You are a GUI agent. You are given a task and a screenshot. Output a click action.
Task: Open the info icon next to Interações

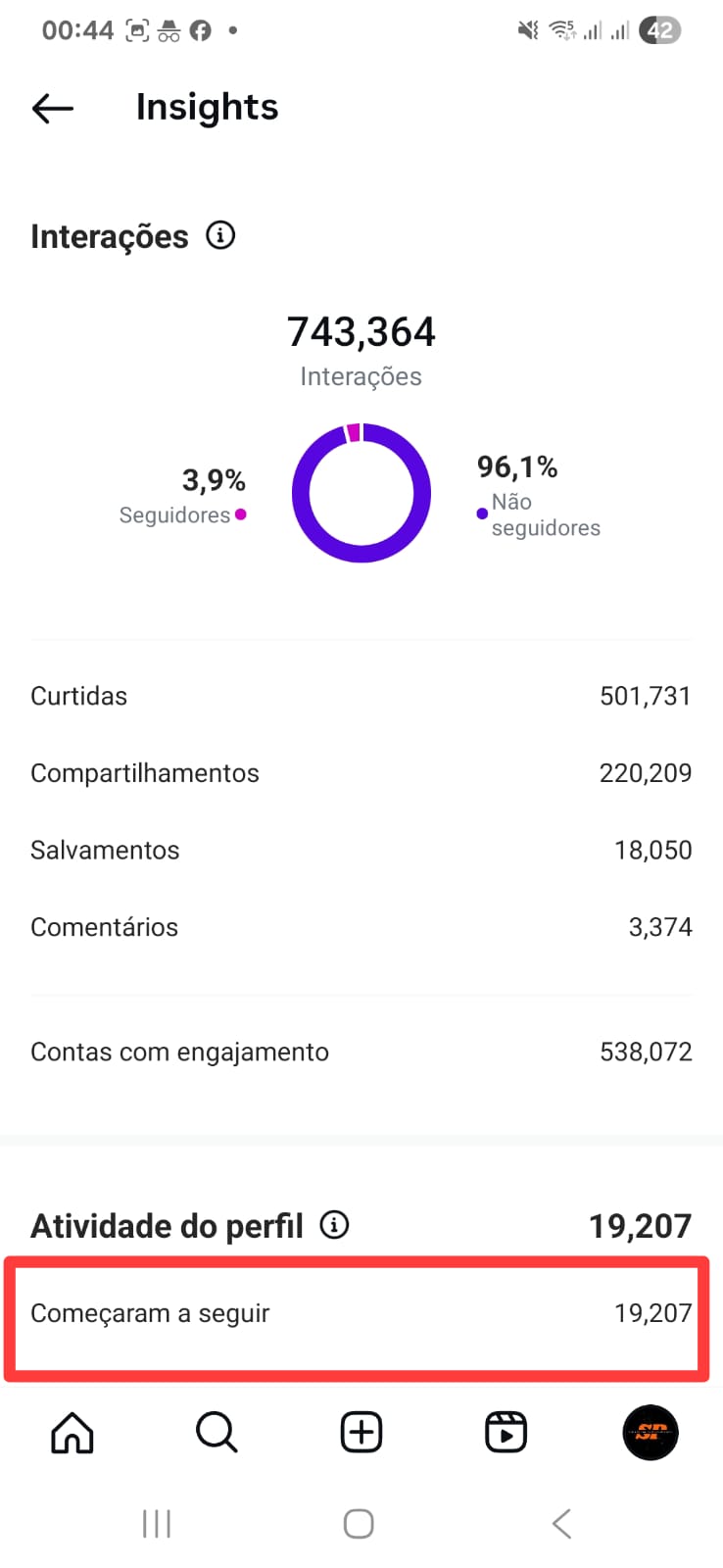(x=220, y=236)
